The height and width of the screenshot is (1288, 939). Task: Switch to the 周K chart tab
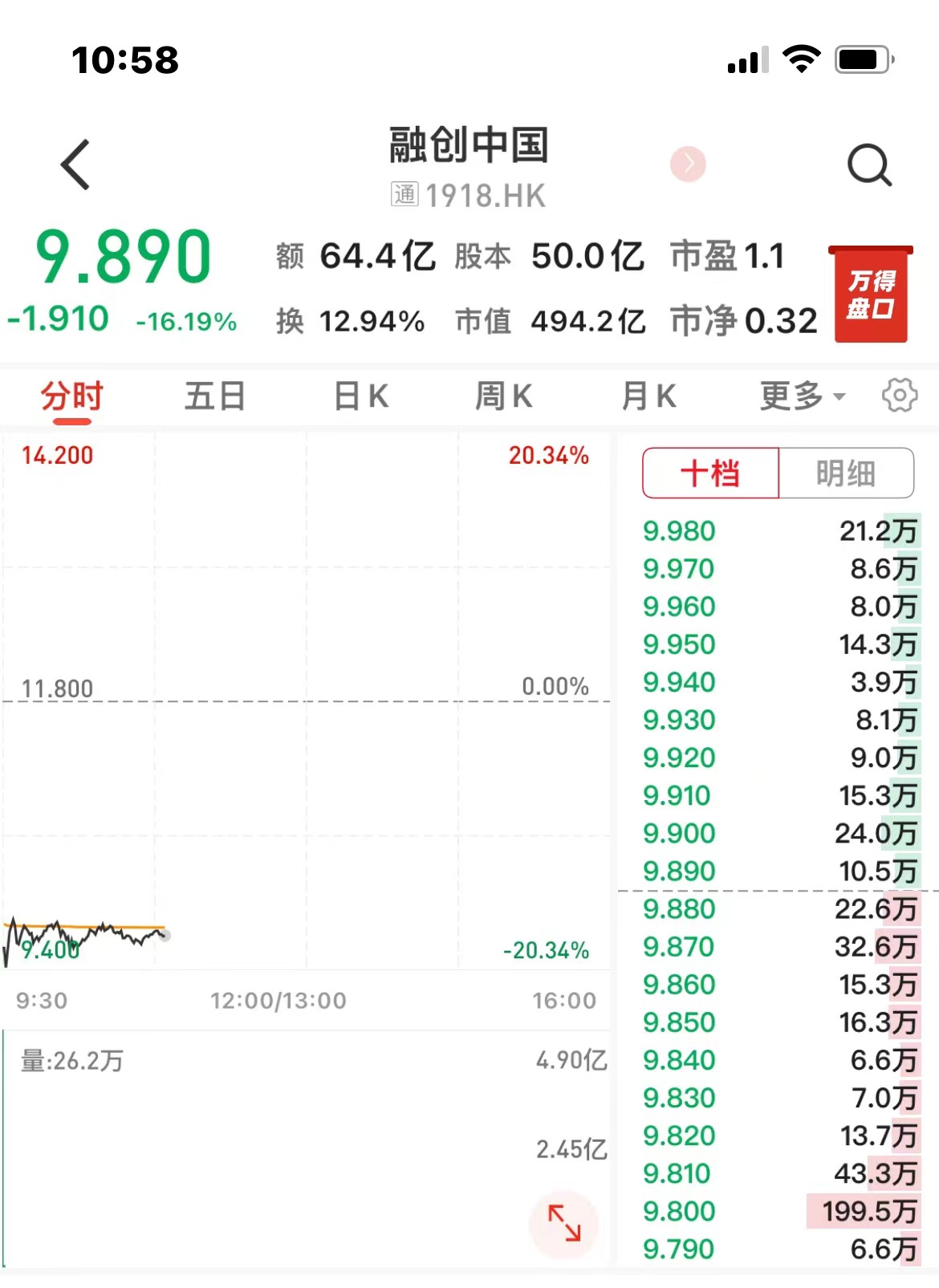click(504, 396)
